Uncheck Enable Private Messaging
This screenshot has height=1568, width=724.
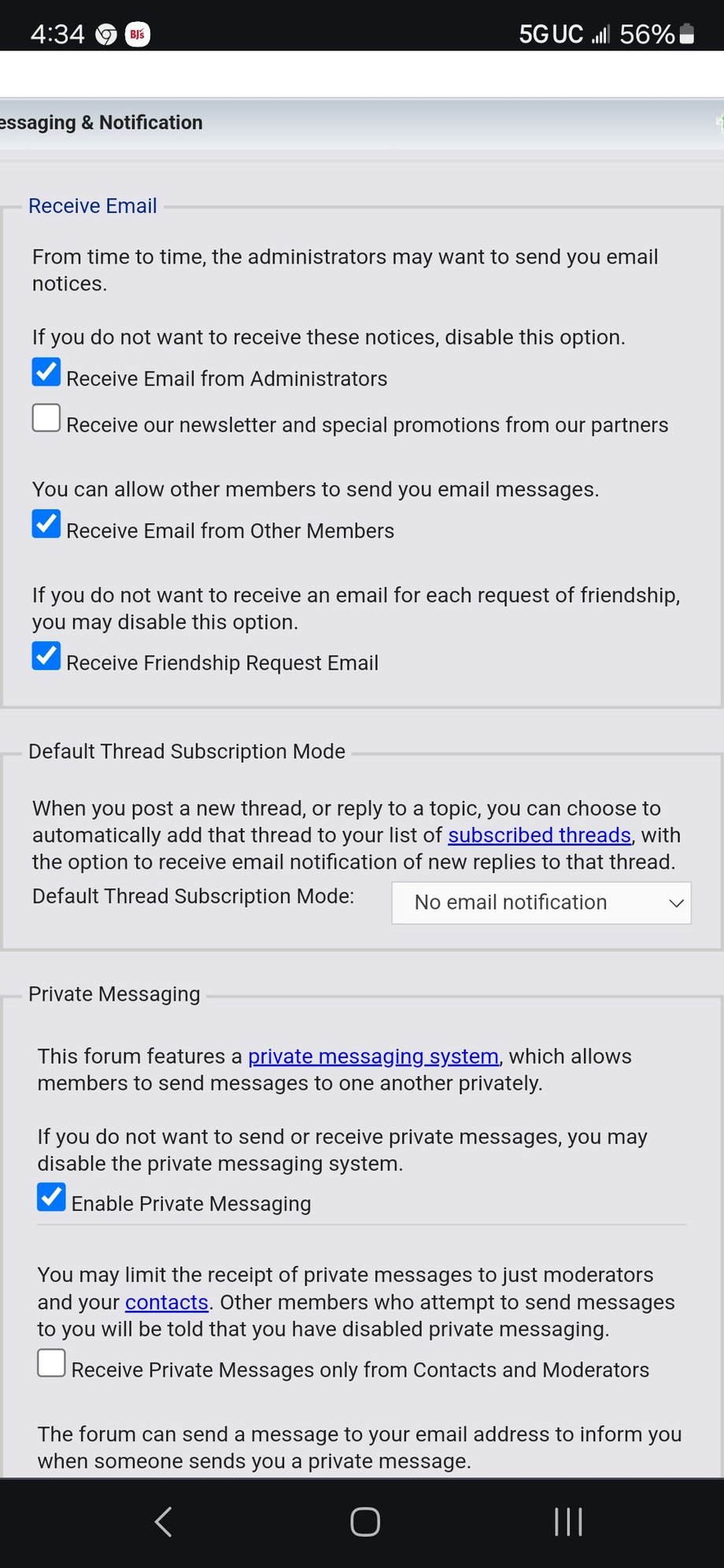52,1197
